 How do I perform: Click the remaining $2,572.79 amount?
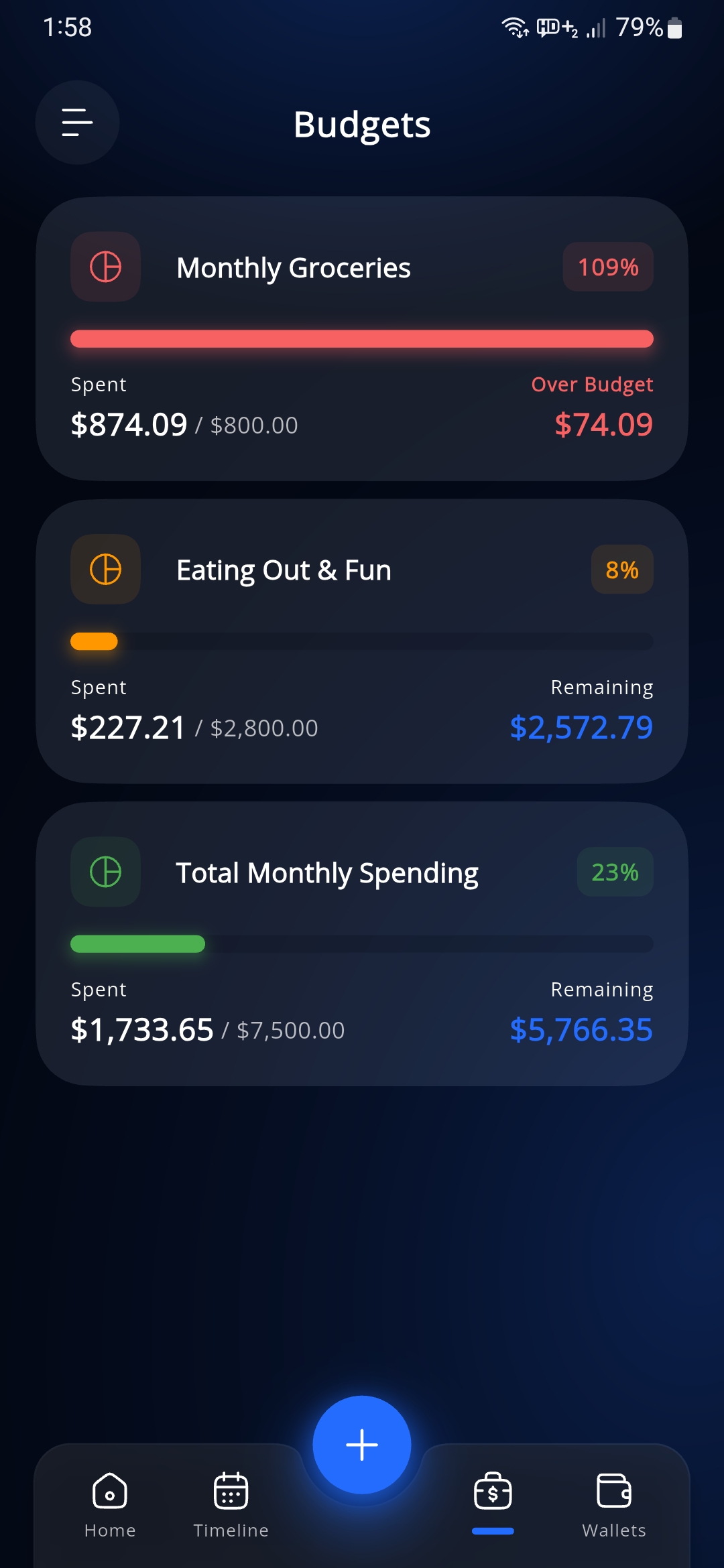(x=581, y=727)
